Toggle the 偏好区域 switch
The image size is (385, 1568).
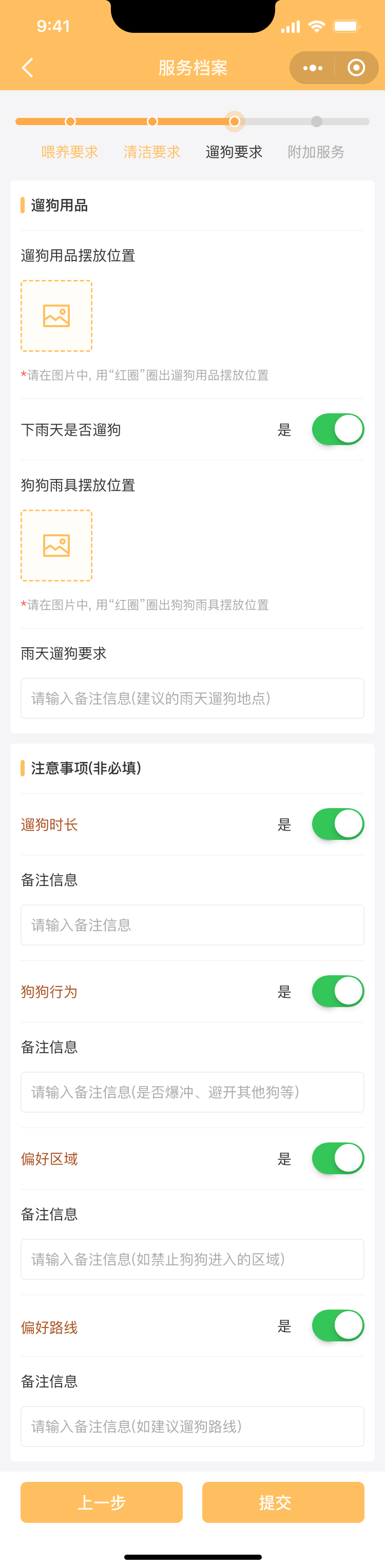[337, 1158]
